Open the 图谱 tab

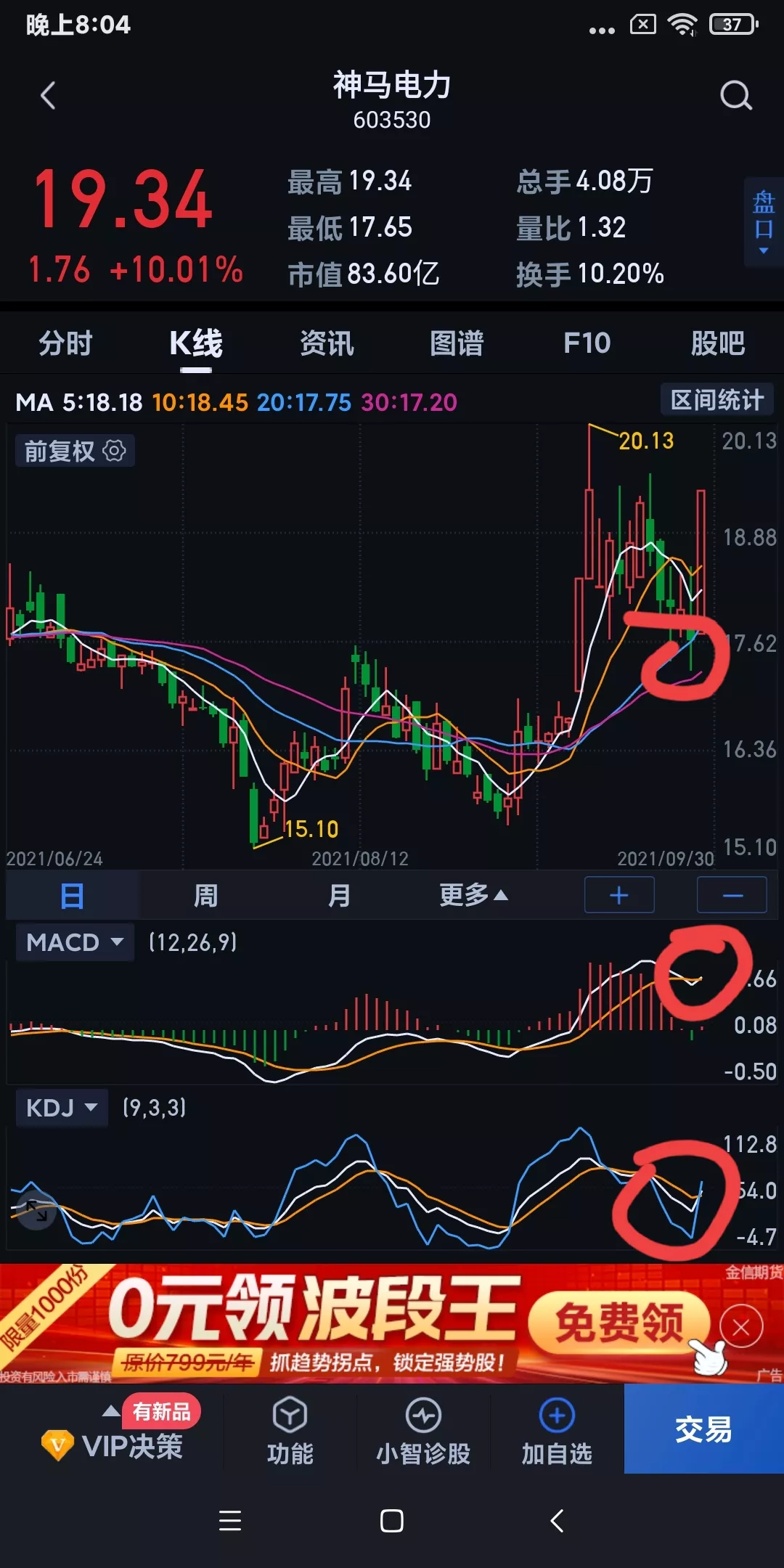457,343
